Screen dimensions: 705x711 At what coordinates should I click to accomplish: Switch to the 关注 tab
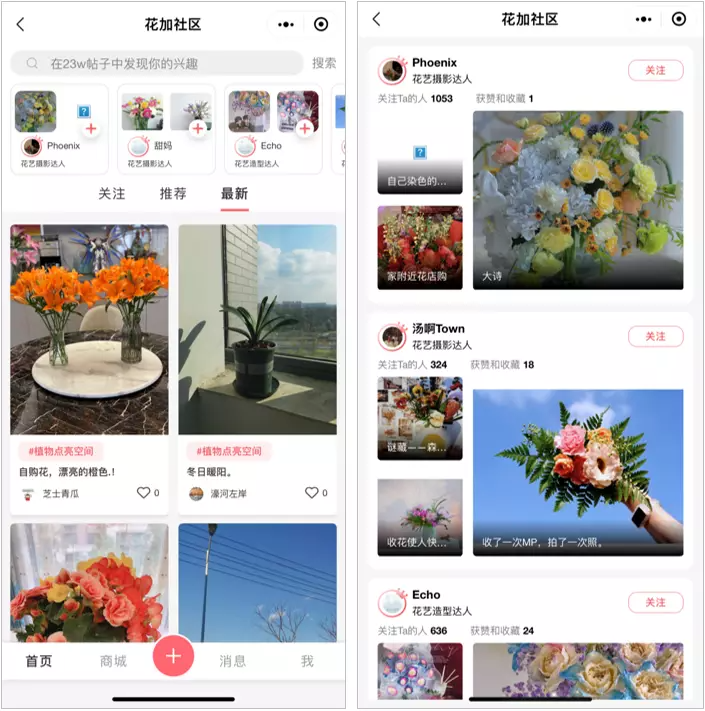click(112, 194)
